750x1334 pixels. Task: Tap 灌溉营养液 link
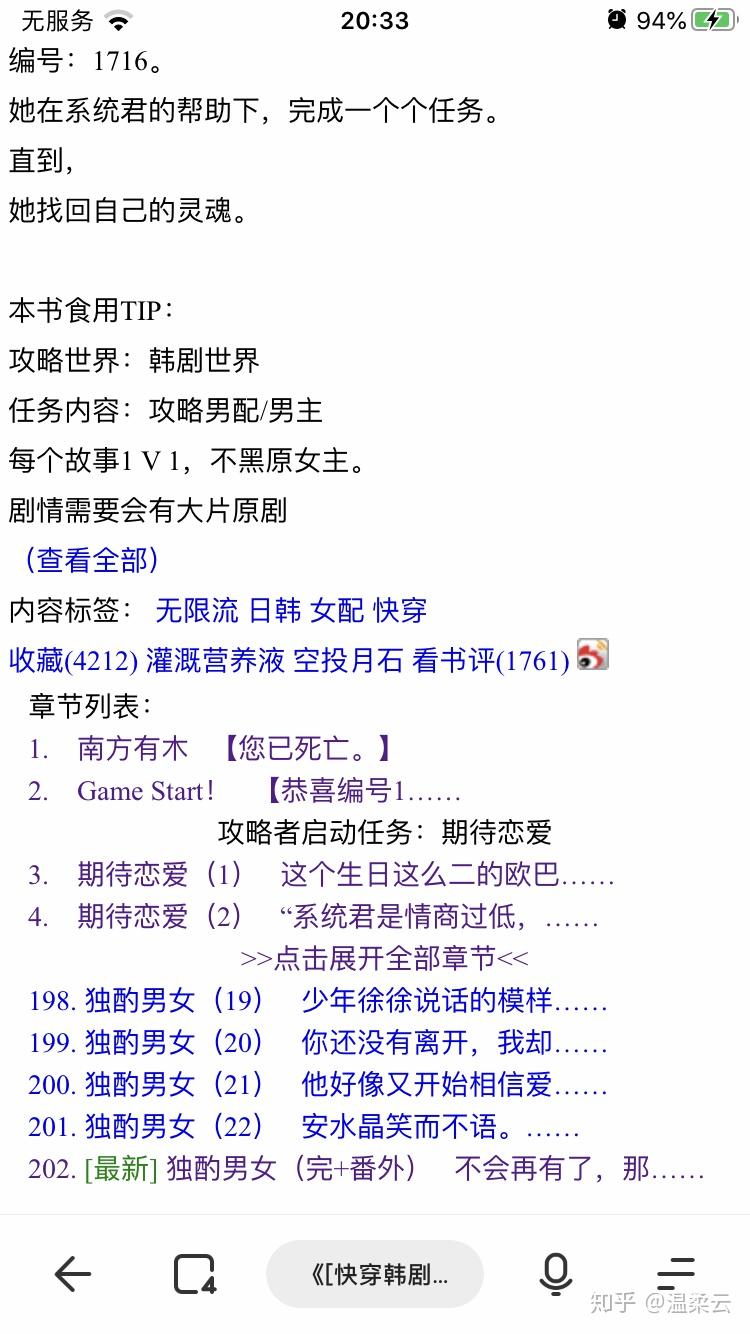click(x=215, y=660)
